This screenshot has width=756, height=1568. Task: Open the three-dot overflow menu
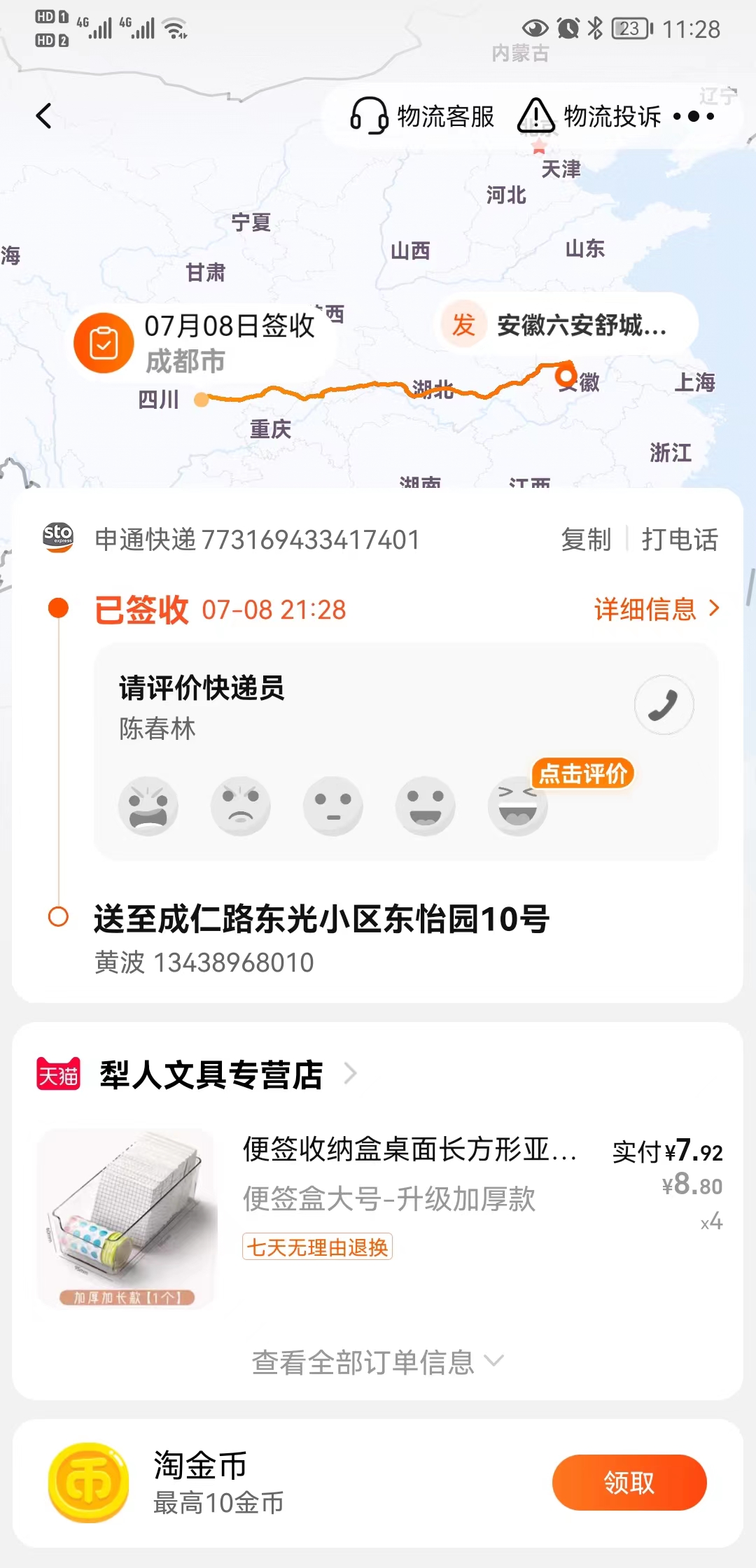[694, 116]
